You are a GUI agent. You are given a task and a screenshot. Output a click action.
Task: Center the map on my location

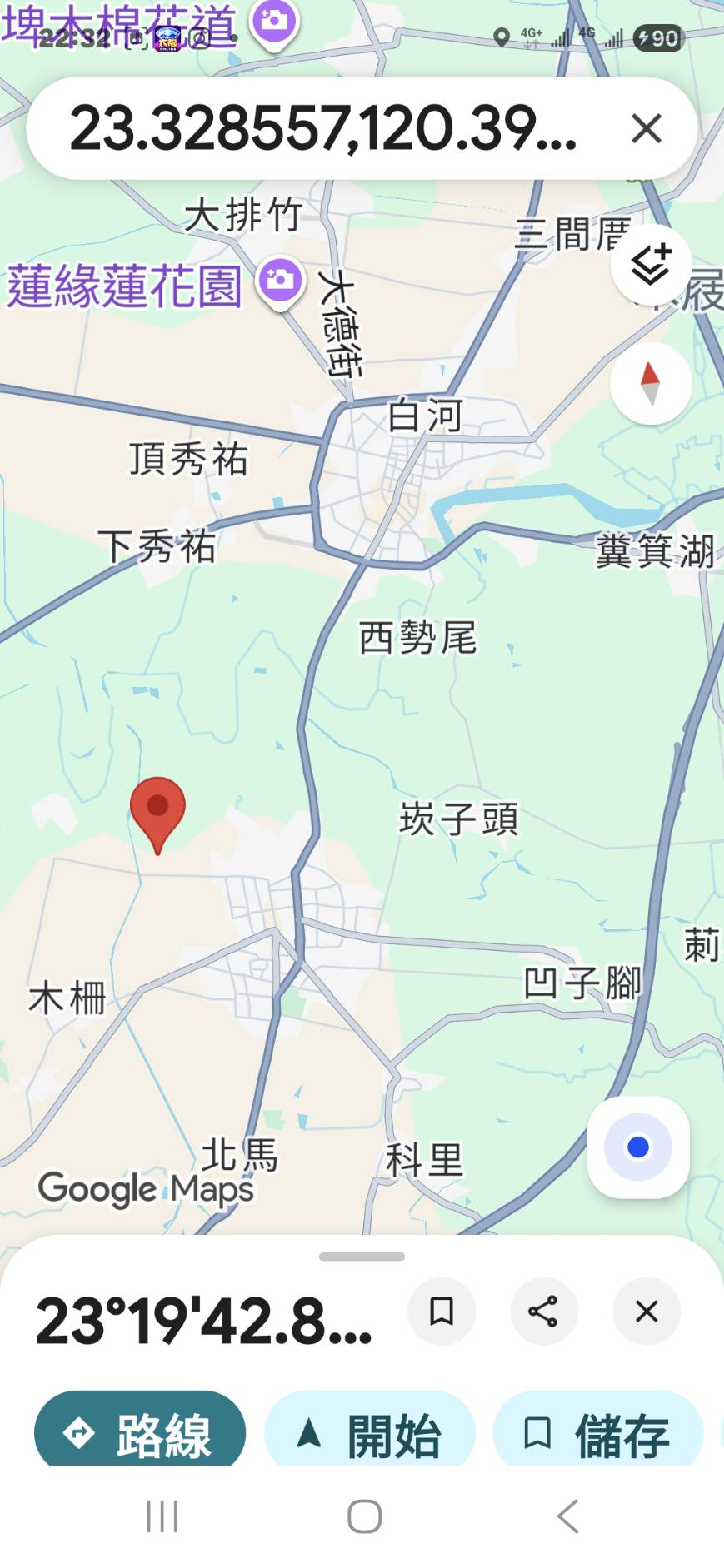[638, 1147]
